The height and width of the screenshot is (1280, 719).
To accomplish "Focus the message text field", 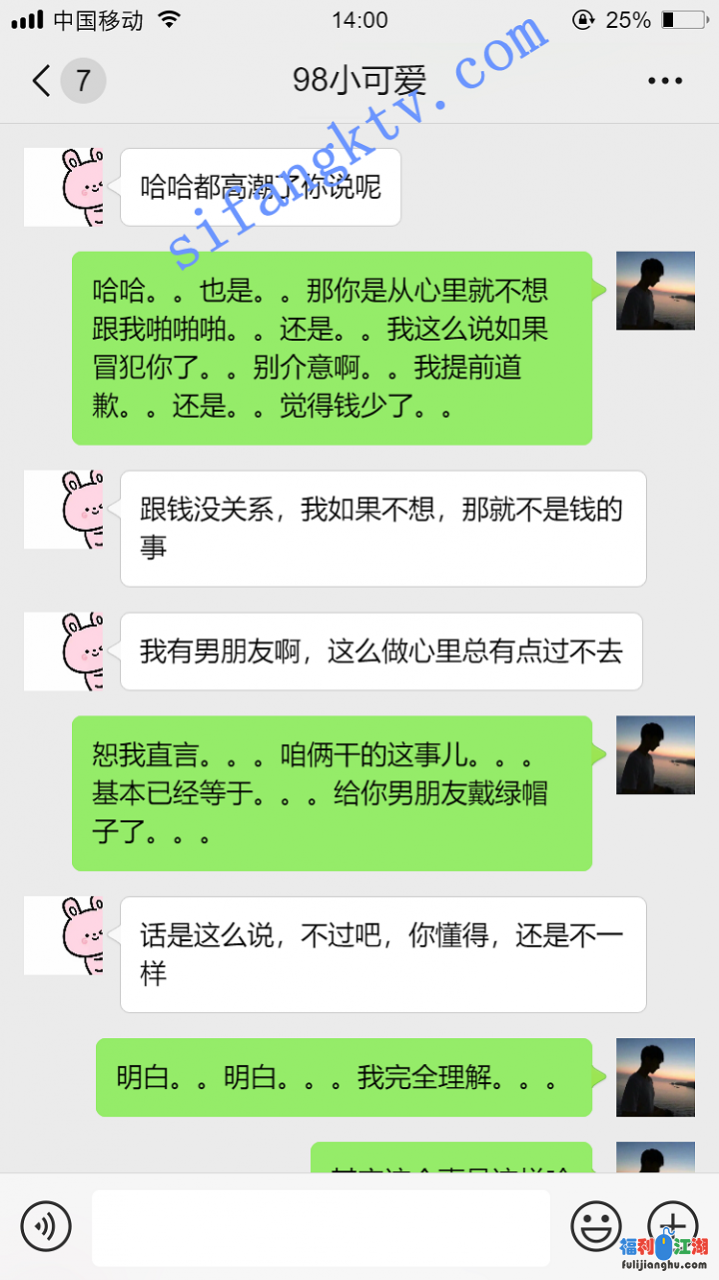I will (x=320, y=1227).
